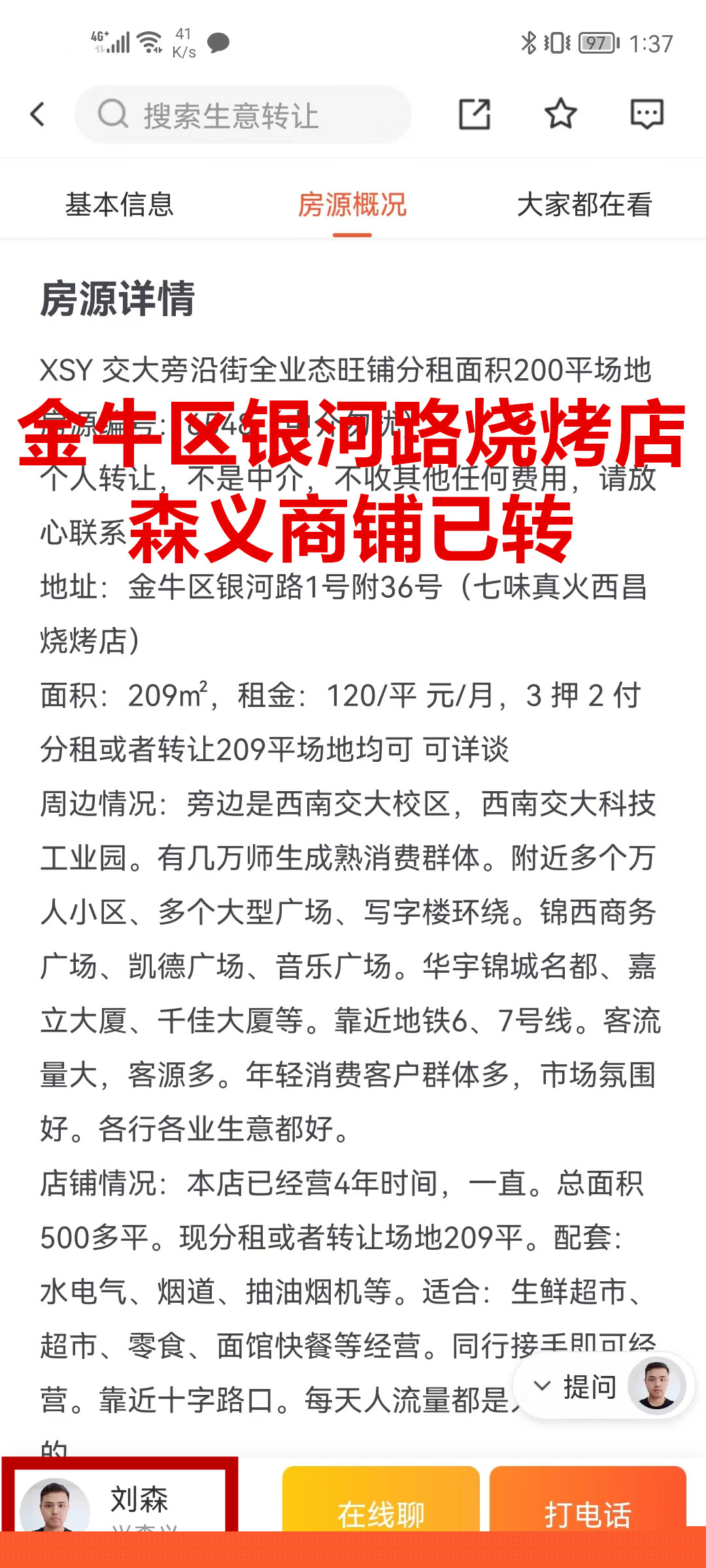
Task: Call the agent with 打电话
Action: [588, 1501]
